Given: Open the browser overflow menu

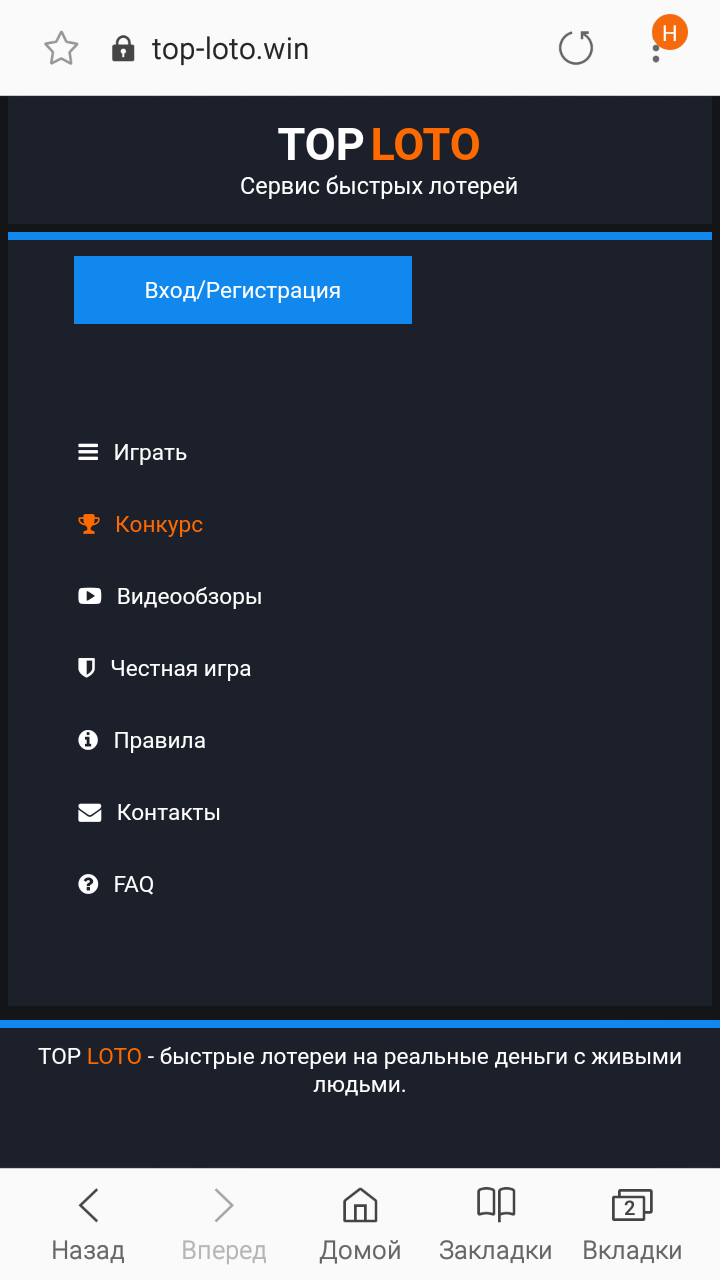Looking at the screenshot, I should coord(656,48).
